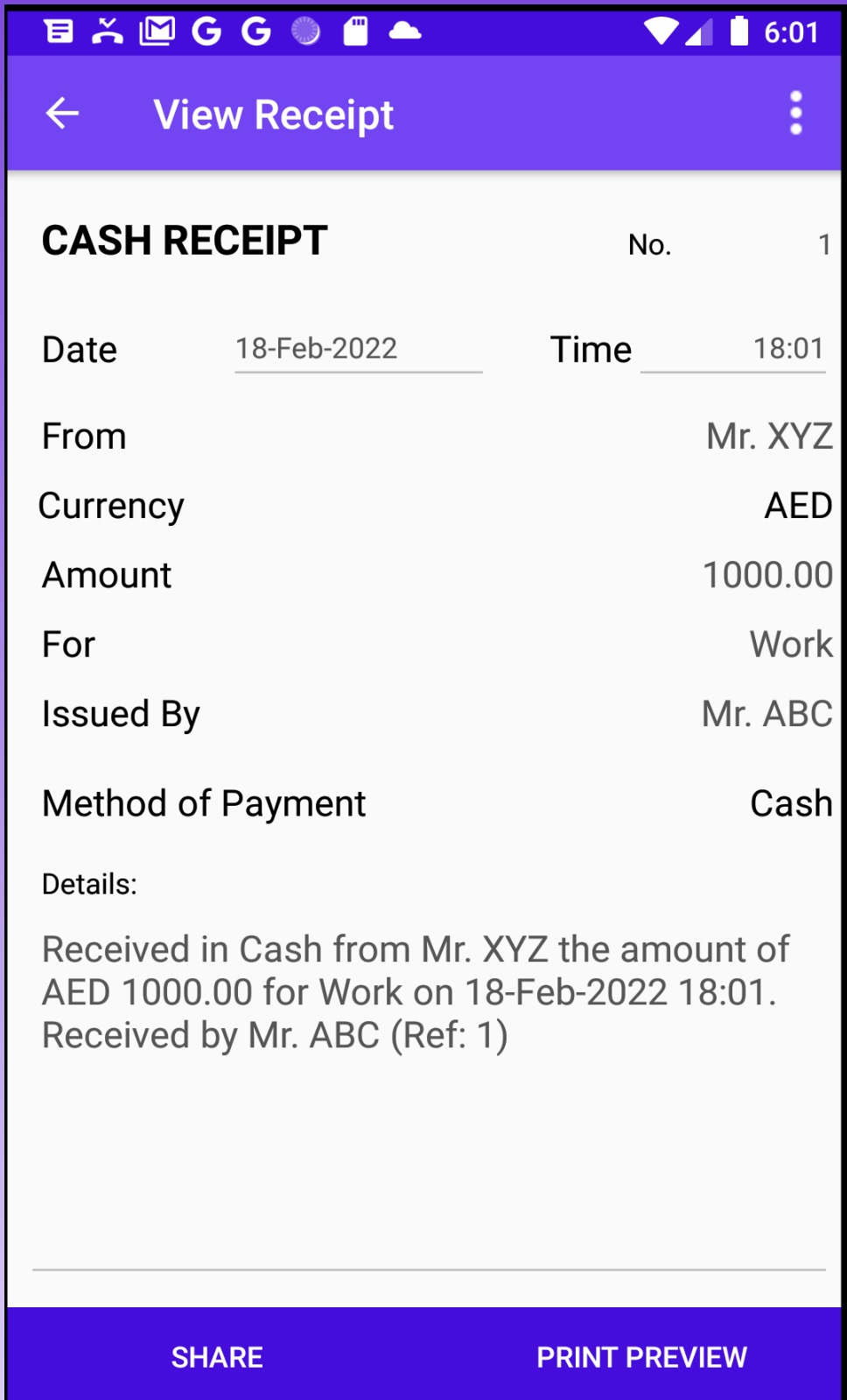The image size is (847, 1400).
Task: Open the print preview
Action: pyautogui.click(x=641, y=1357)
